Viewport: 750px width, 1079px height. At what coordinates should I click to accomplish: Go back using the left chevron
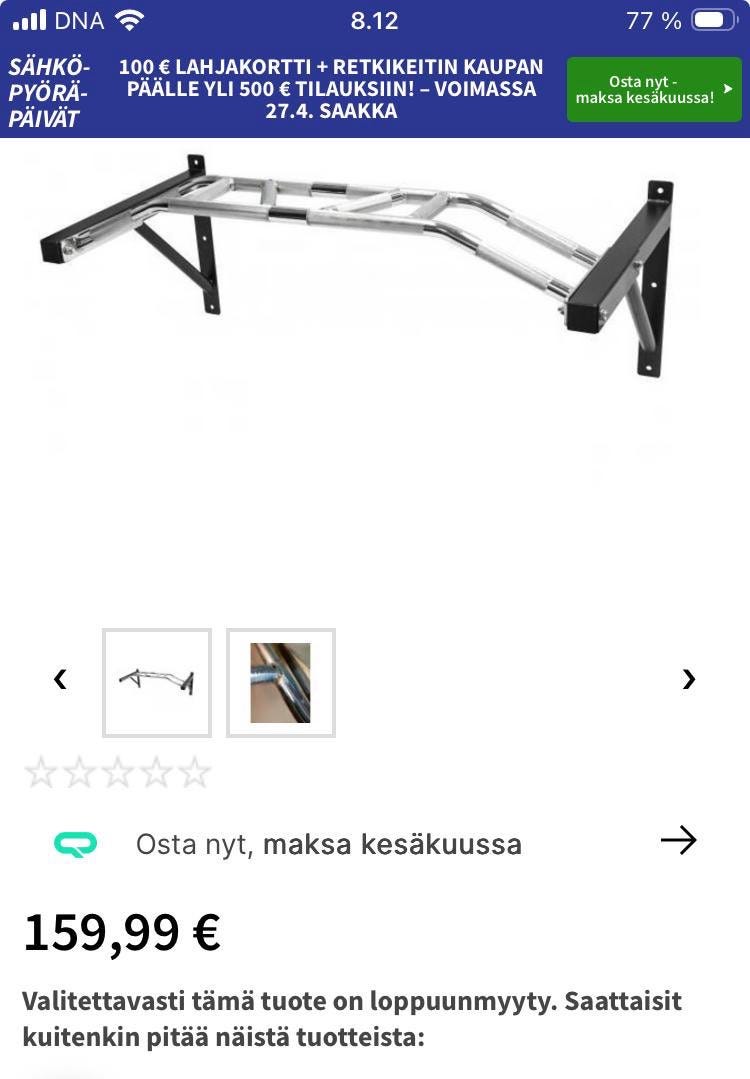61,679
